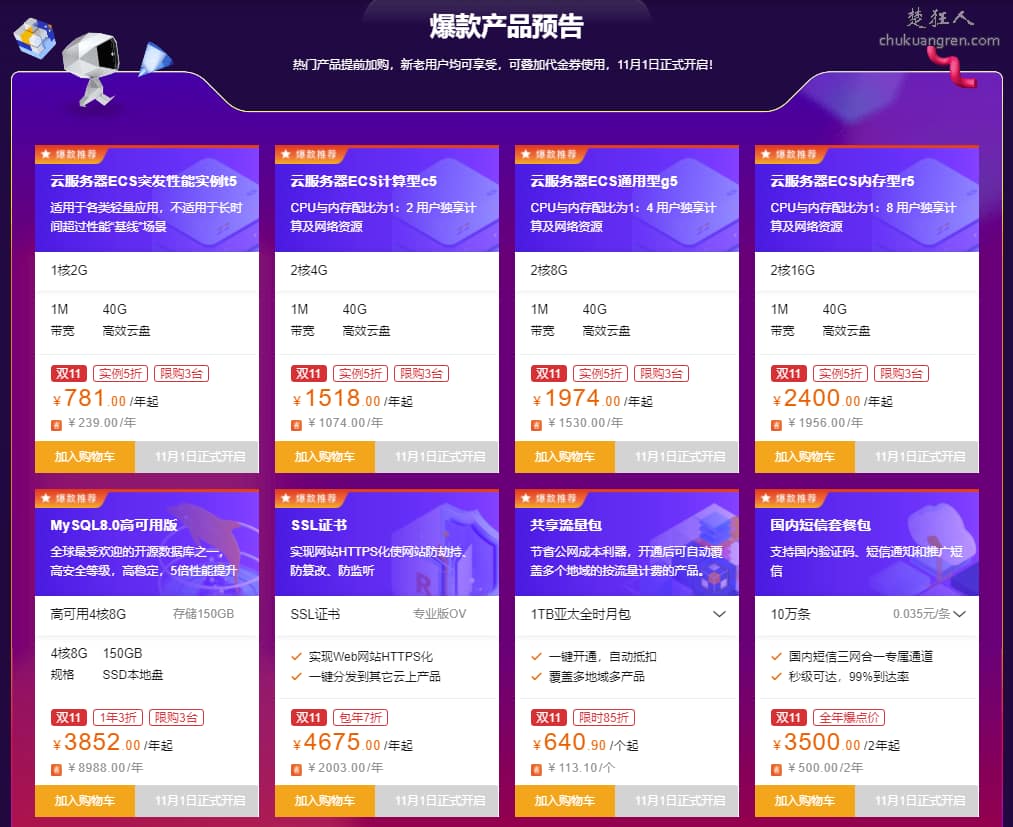Add 云服务器ECS突发性能实例t5 to cart
Viewport: 1013px width, 827px height.
click(85, 457)
